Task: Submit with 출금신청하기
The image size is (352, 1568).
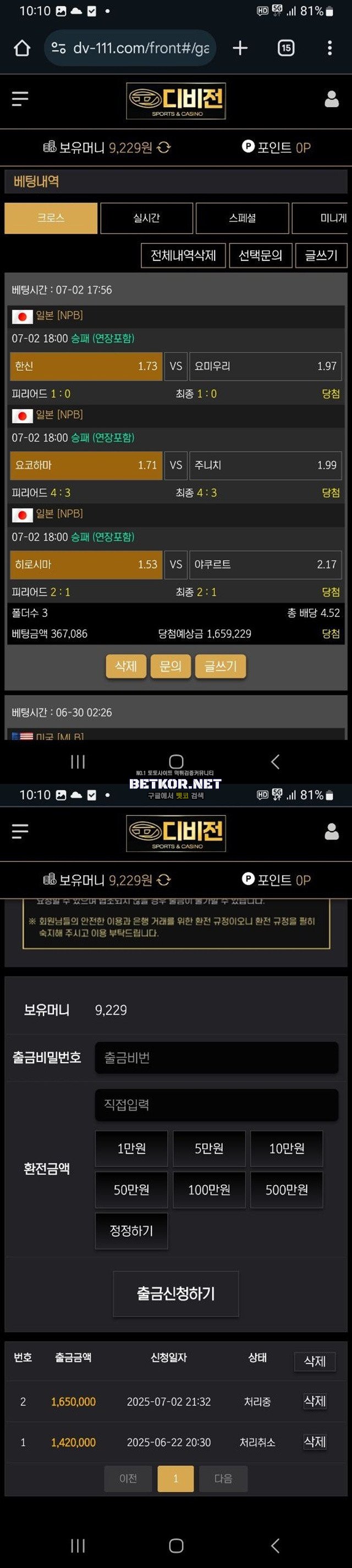Action: coord(175,1293)
